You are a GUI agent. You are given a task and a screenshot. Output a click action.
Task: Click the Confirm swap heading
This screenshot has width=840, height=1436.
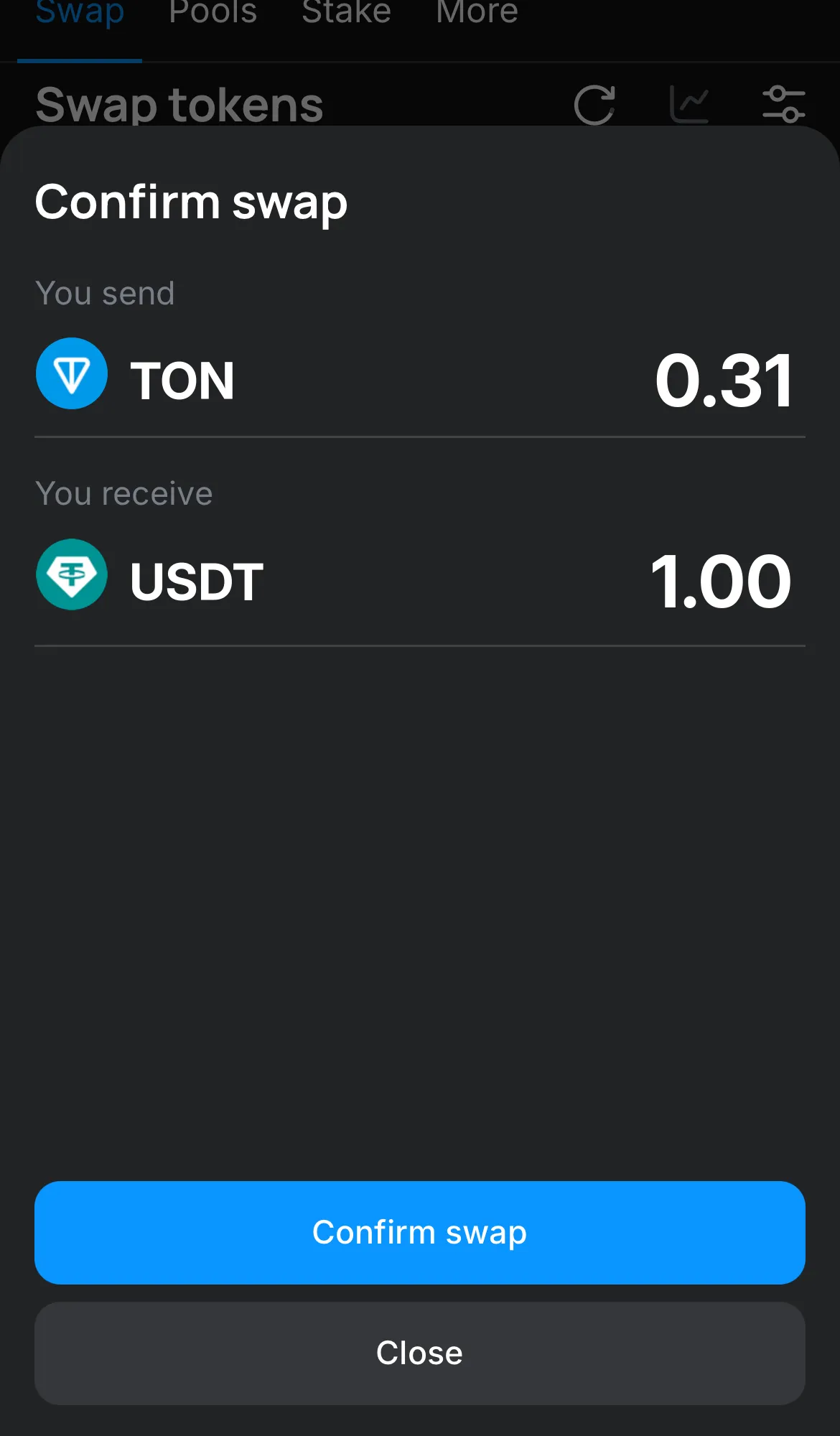point(191,202)
